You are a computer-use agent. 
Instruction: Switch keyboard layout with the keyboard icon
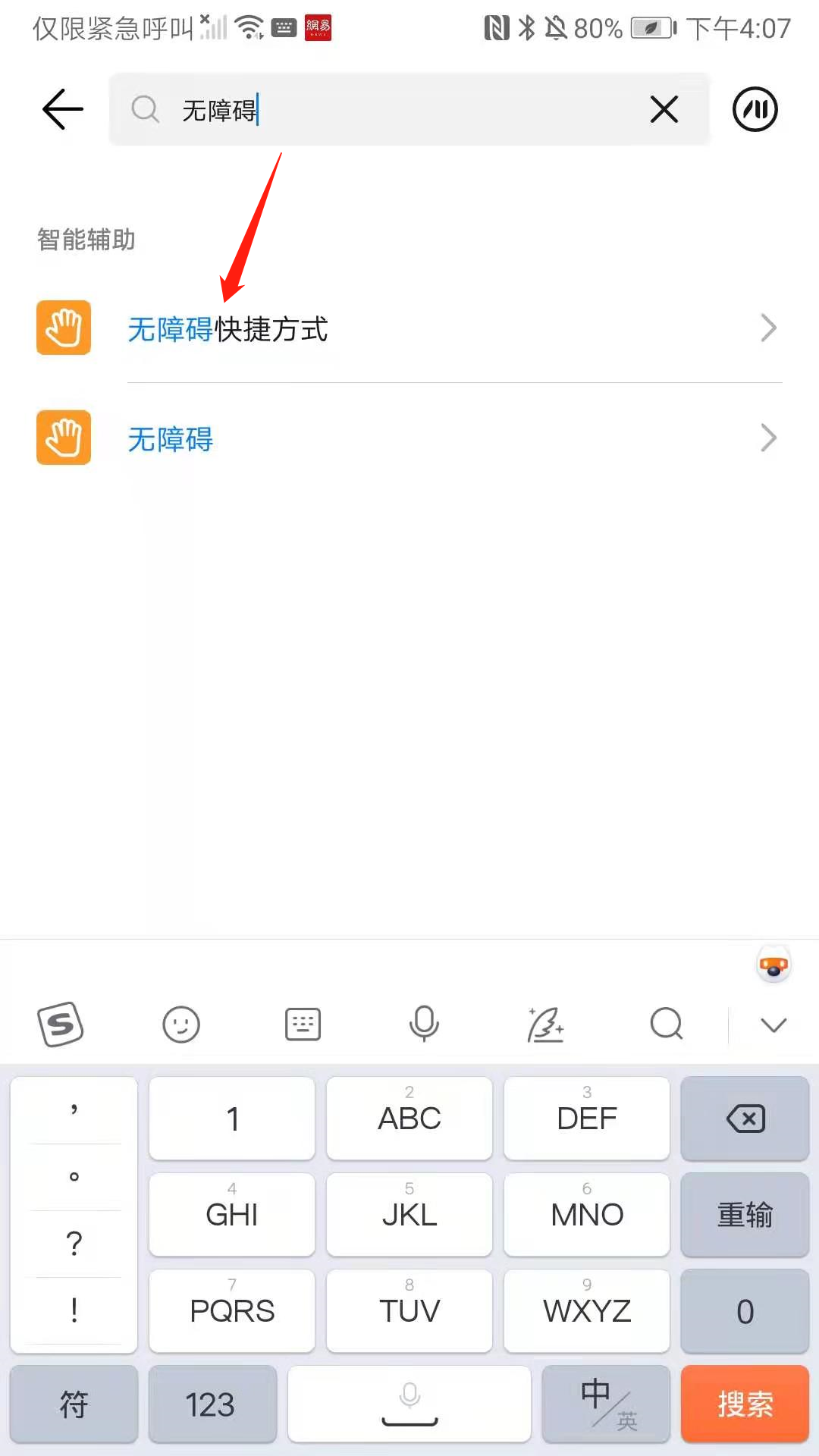[x=303, y=1025]
